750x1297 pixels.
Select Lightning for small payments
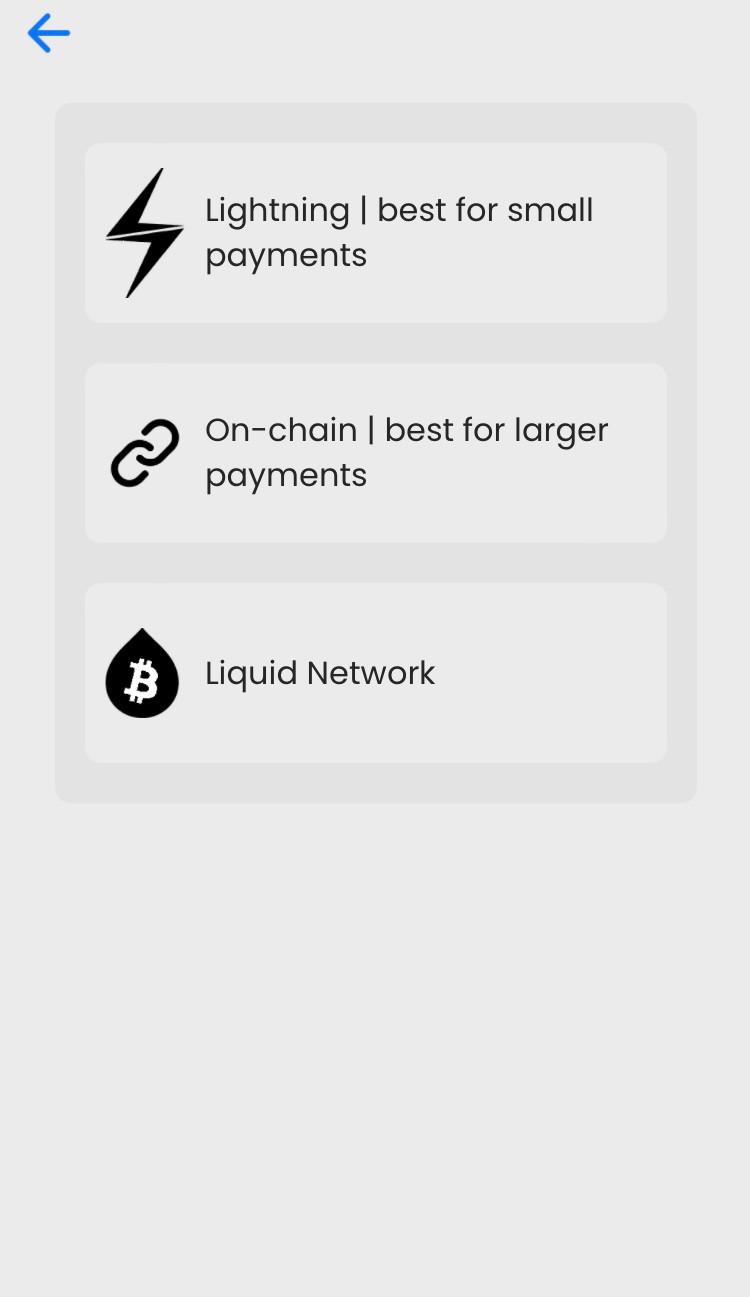click(x=375, y=232)
